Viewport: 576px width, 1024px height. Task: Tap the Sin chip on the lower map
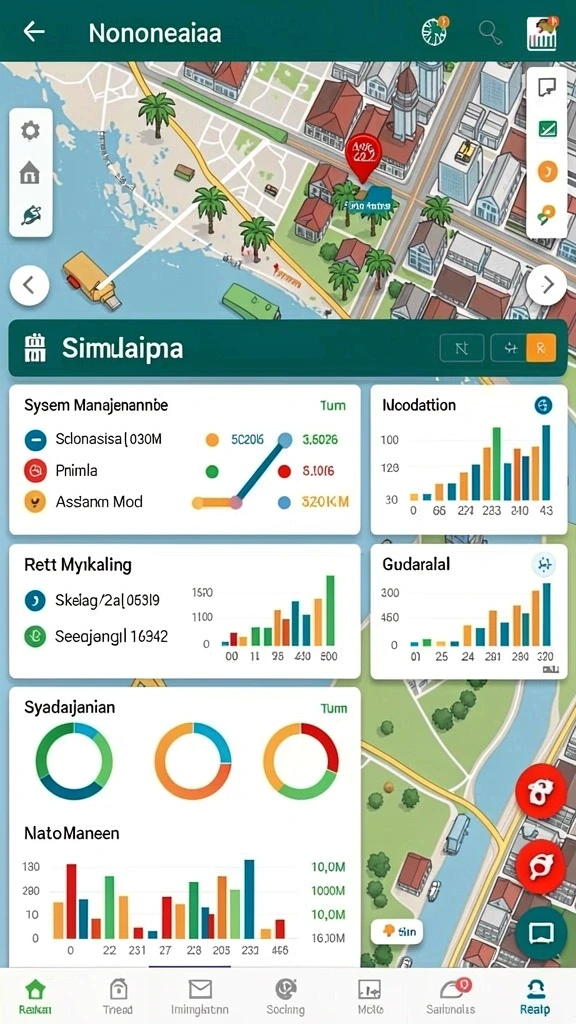coord(397,932)
